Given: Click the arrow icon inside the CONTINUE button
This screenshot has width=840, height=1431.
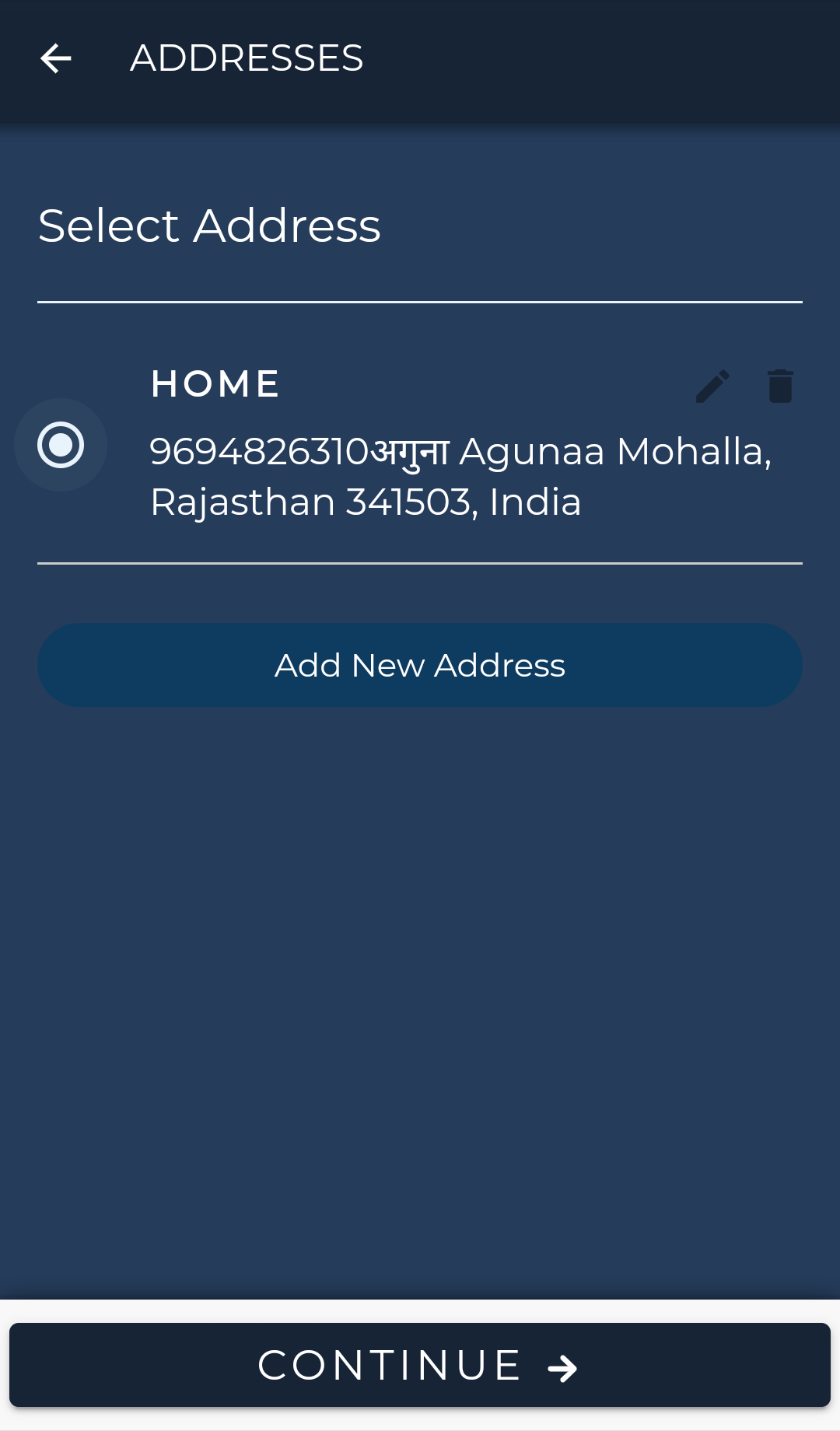Looking at the screenshot, I should click(562, 1366).
